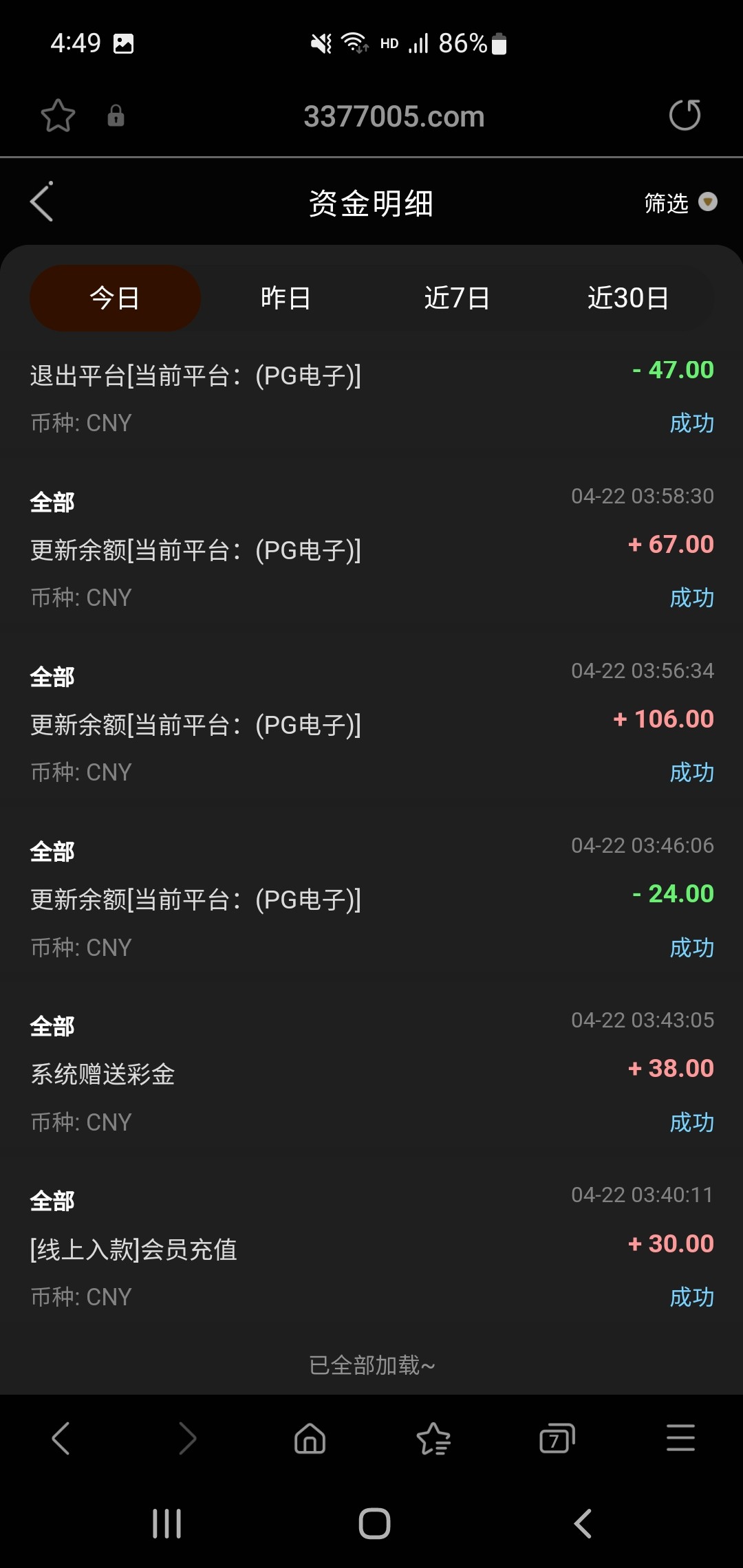Switch the filter to 昨日
This screenshot has width=743, height=1568.
click(x=286, y=297)
